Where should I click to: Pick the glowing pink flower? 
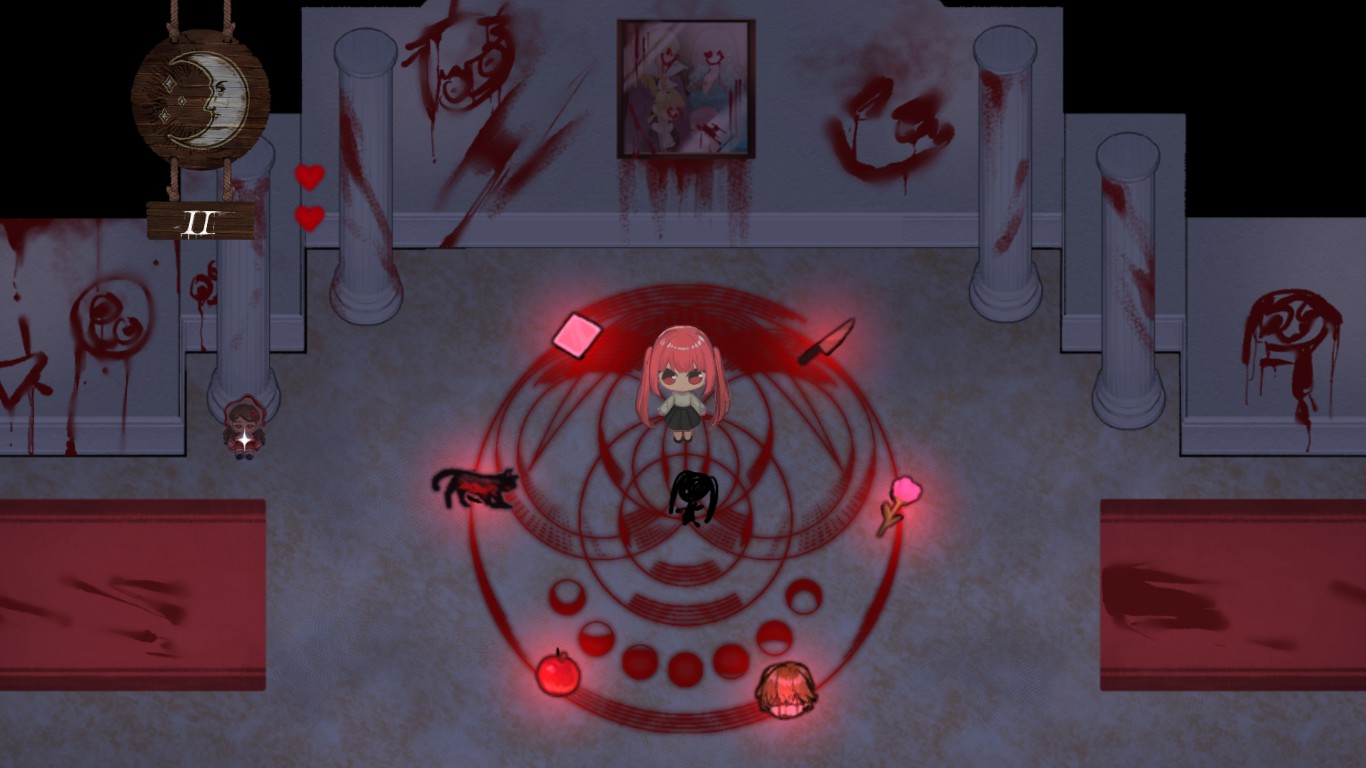click(899, 503)
